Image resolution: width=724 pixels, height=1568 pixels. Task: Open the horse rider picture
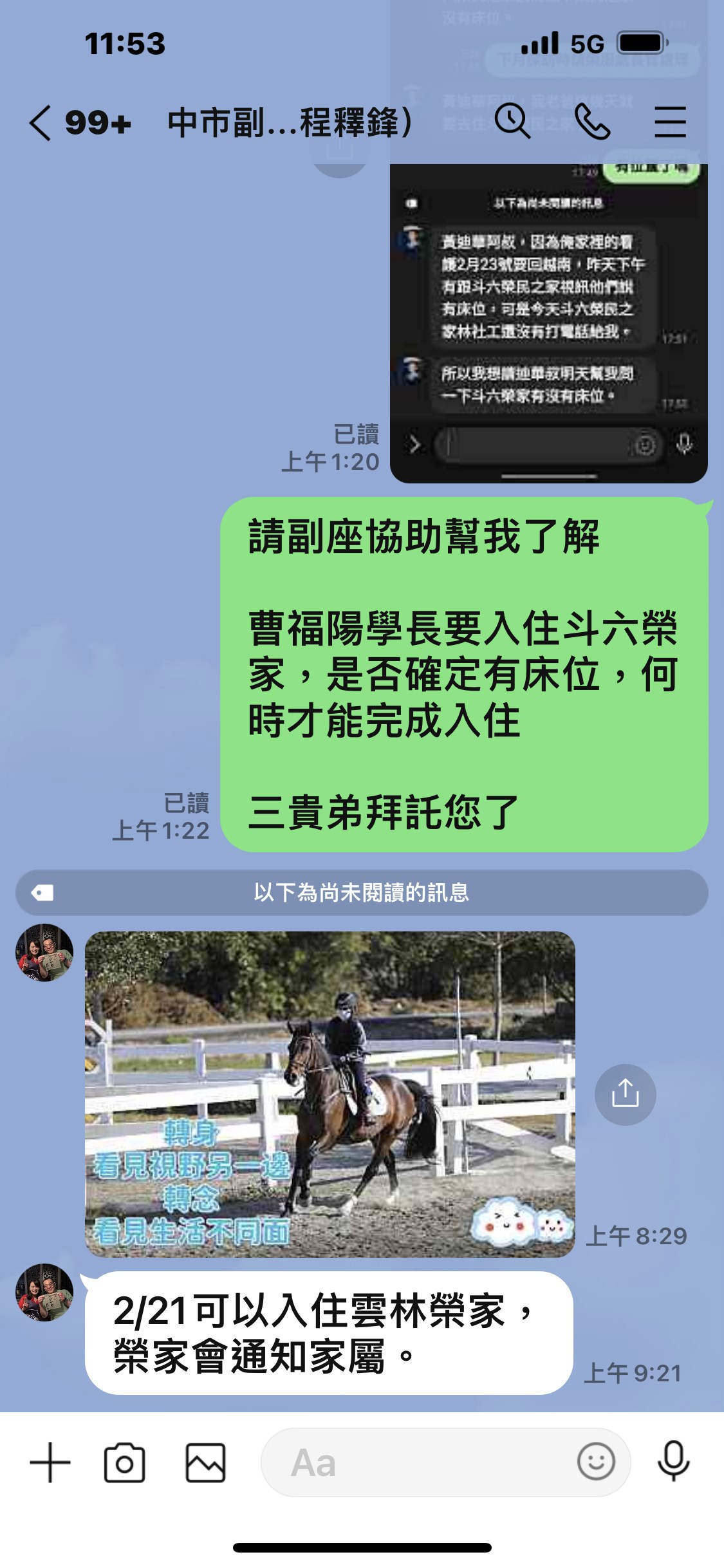(330, 1094)
